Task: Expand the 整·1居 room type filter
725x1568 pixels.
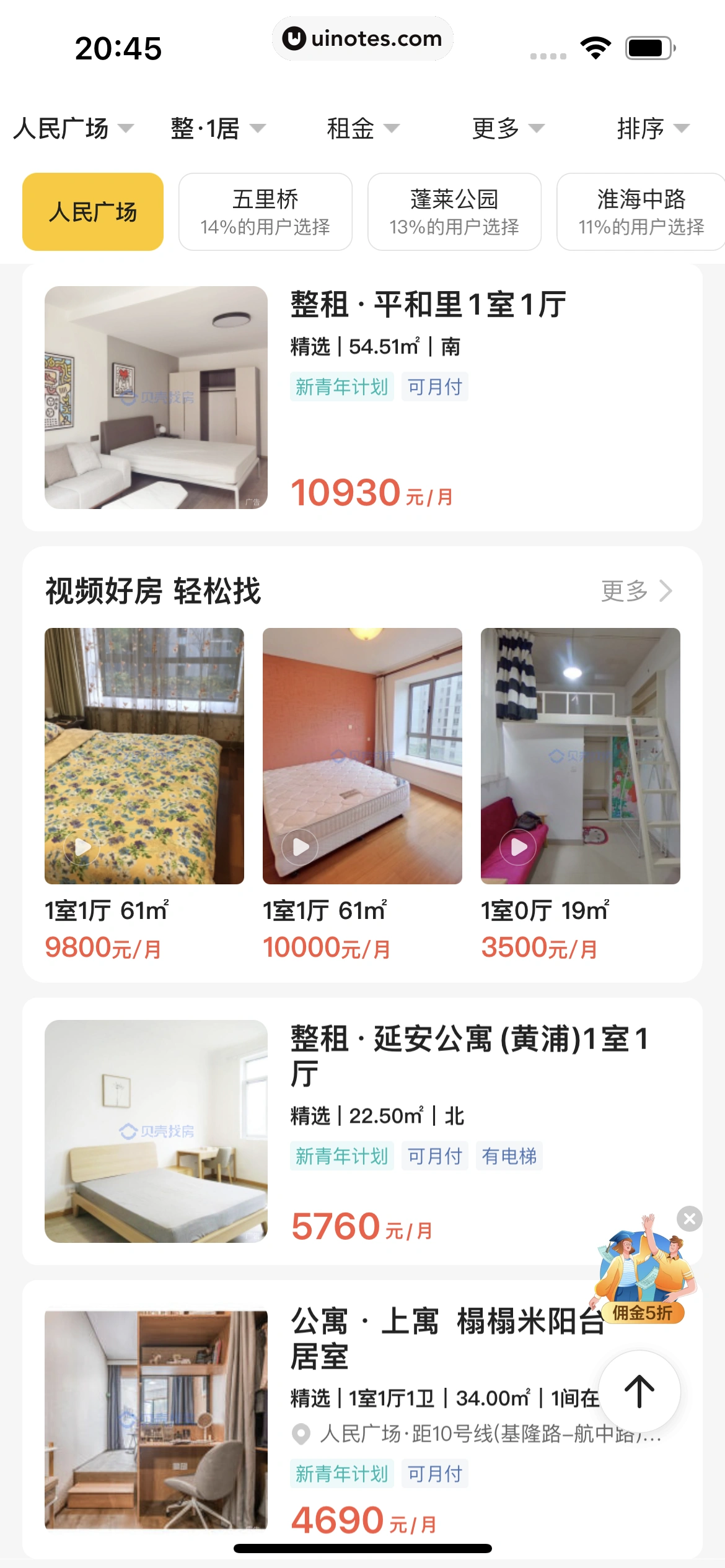Action: (x=217, y=129)
